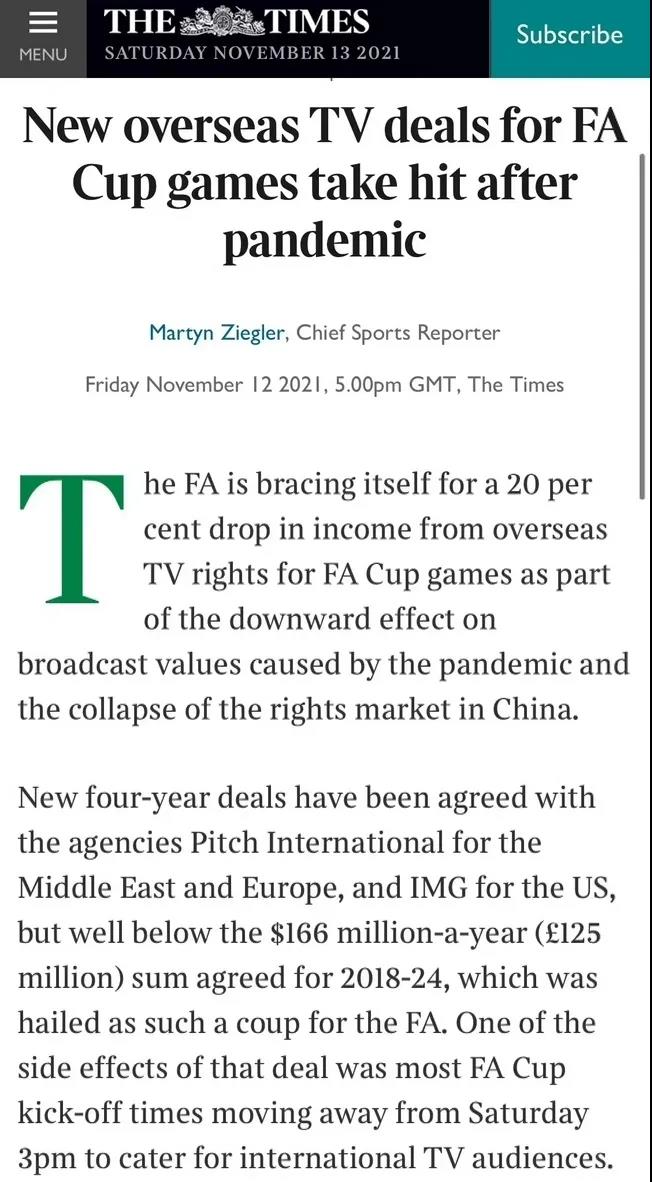
Task: Go to The Times homepage logo
Action: 237,22
